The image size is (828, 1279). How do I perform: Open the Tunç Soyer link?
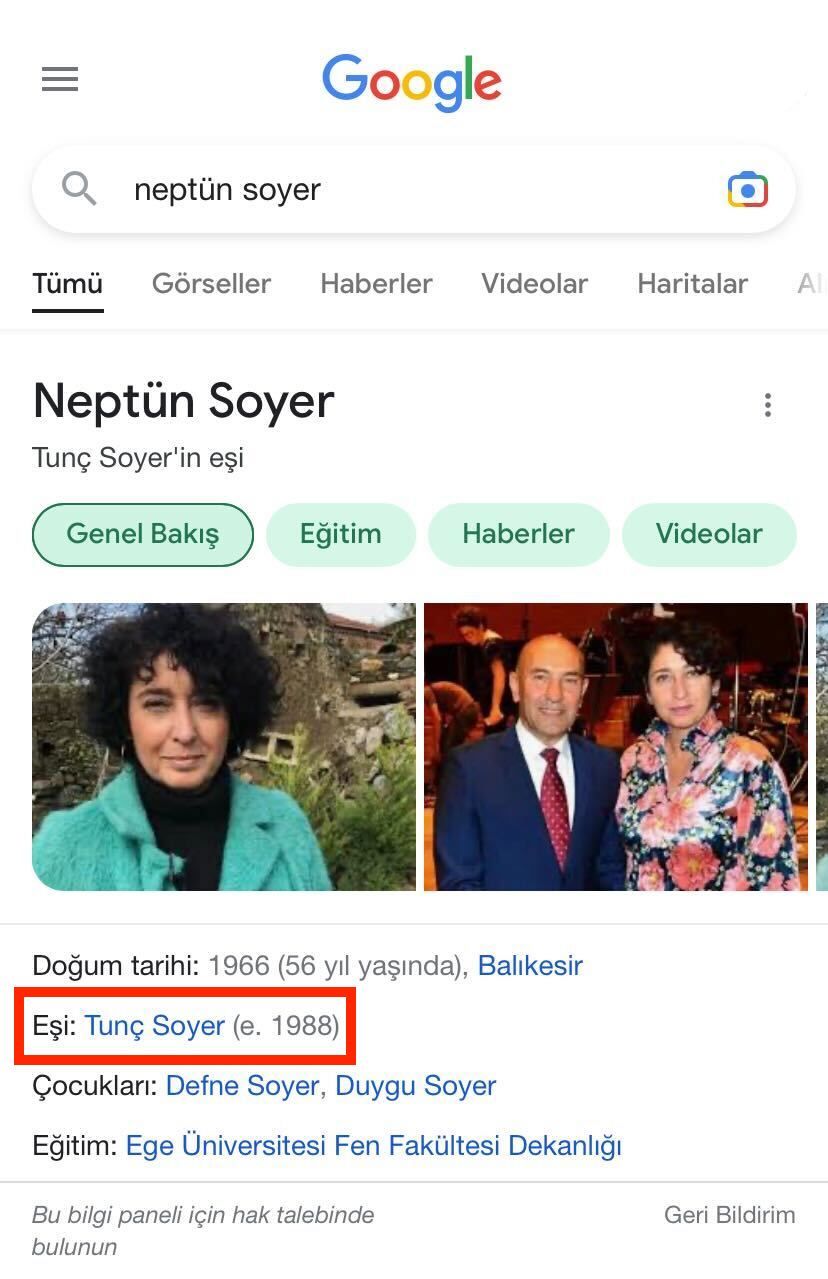click(155, 1025)
